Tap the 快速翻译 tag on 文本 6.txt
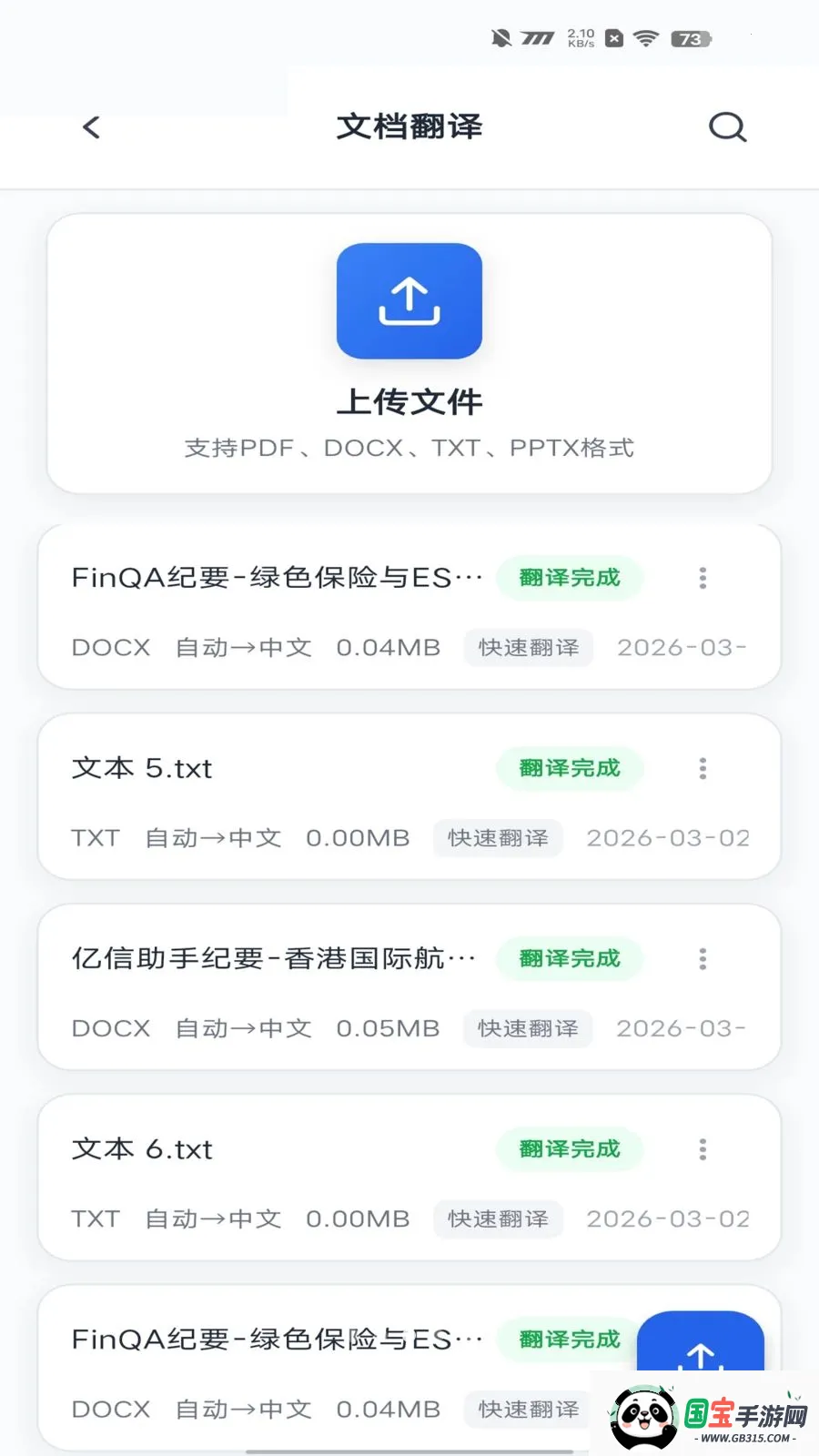 pyautogui.click(x=498, y=1219)
